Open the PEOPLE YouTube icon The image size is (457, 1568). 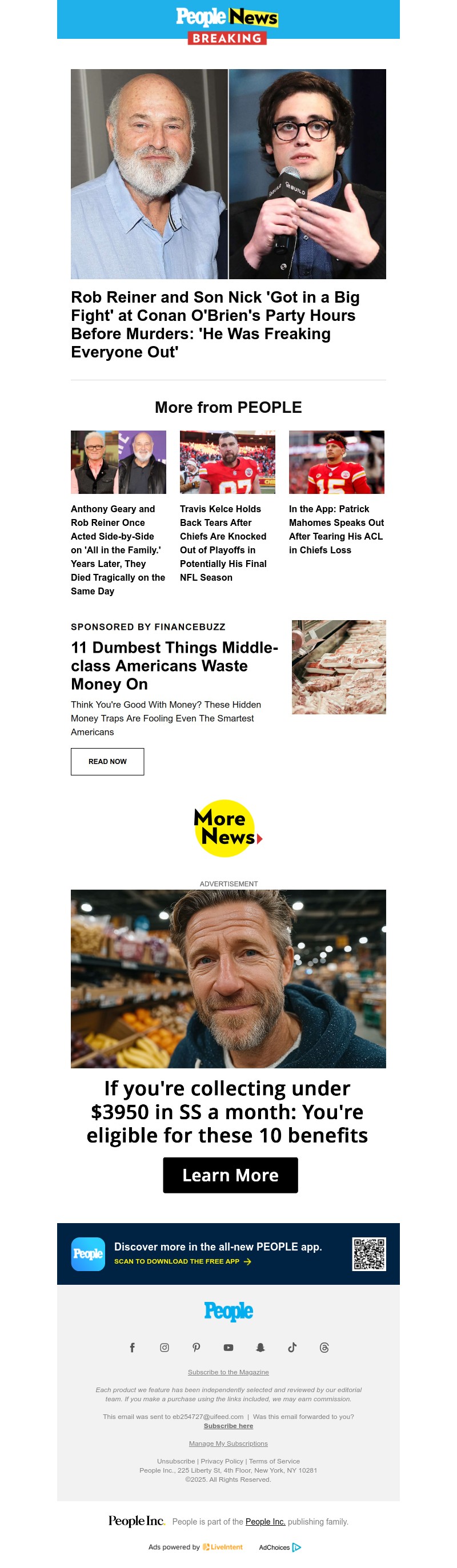tap(228, 1347)
